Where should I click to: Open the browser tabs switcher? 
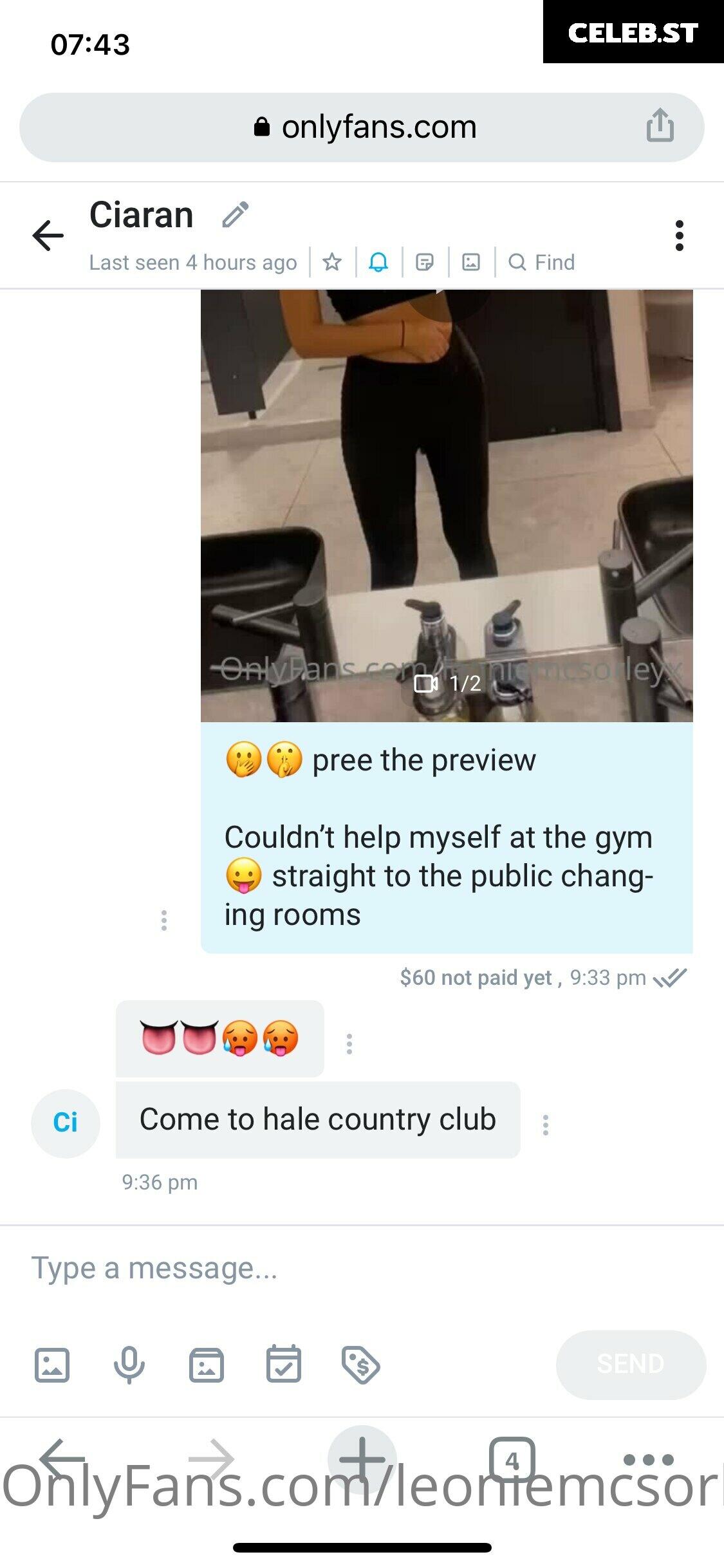pyautogui.click(x=512, y=1460)
